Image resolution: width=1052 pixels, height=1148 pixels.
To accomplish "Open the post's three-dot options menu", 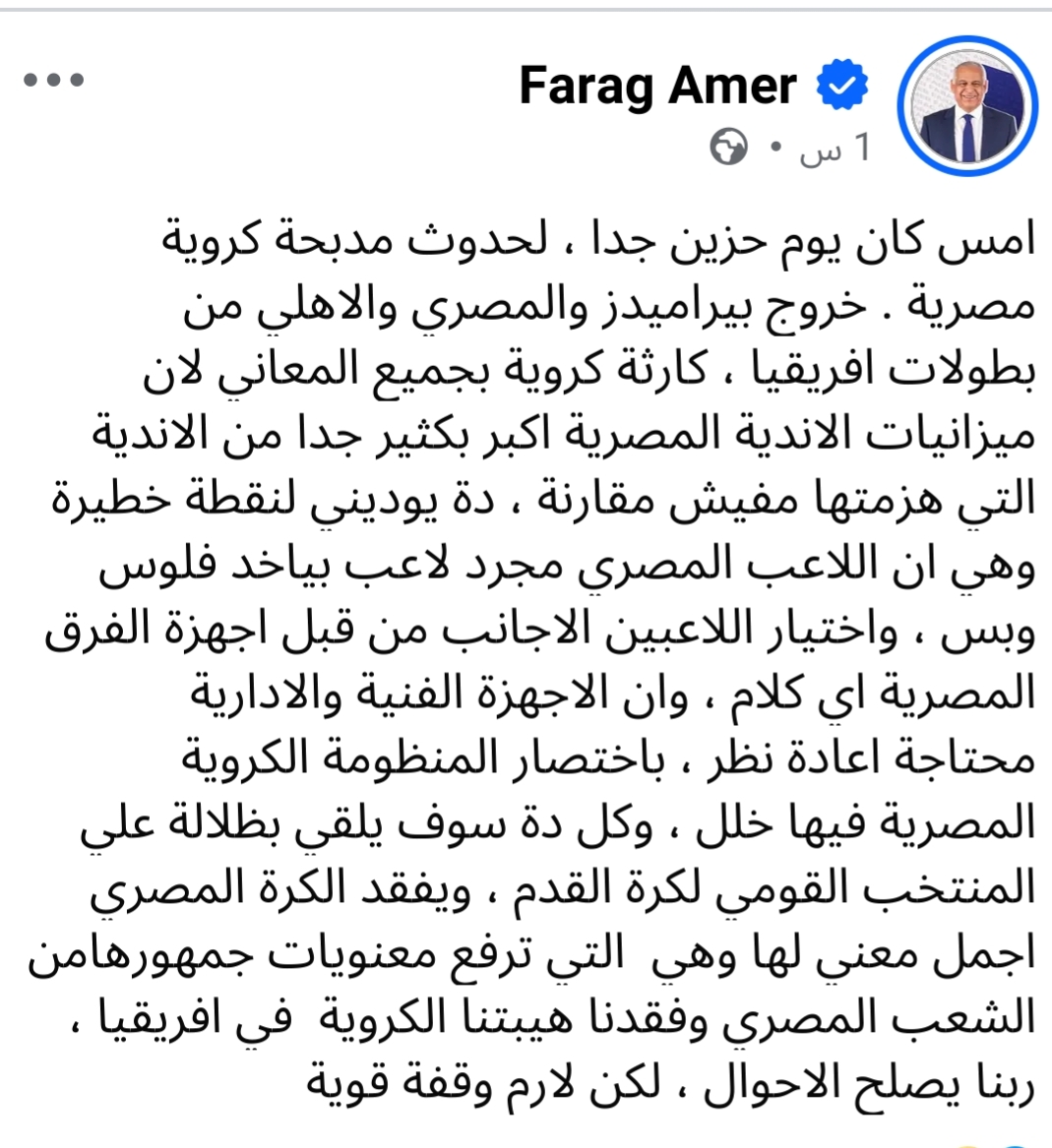I will pyautogui.click(x=54, y=80).
